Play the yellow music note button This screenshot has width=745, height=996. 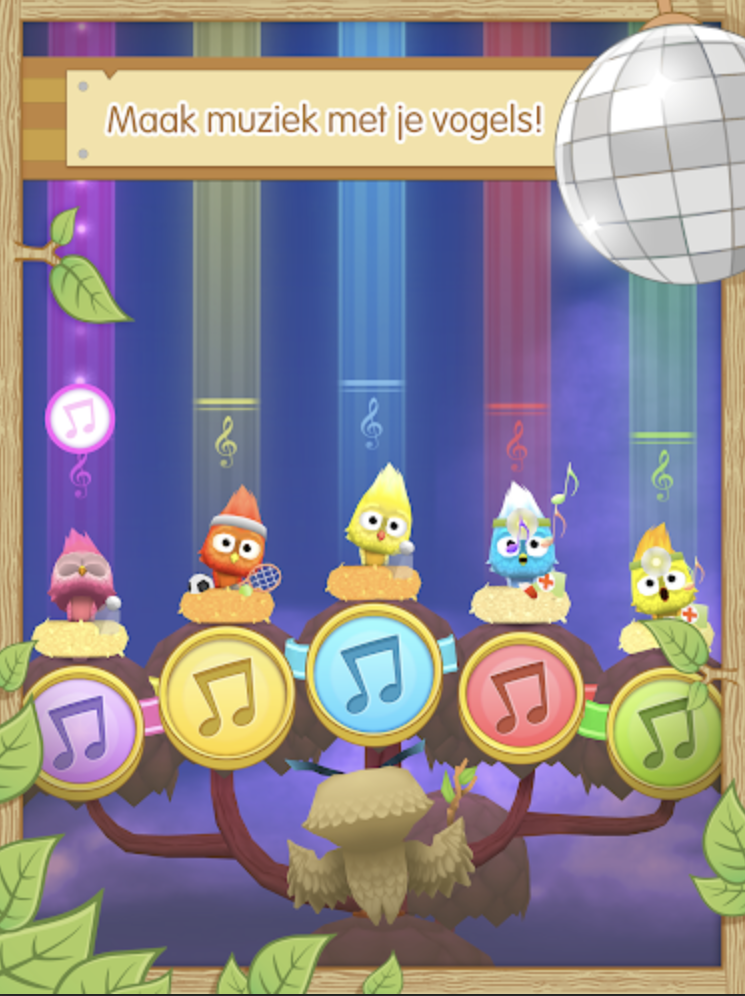[x=226, y=697]
